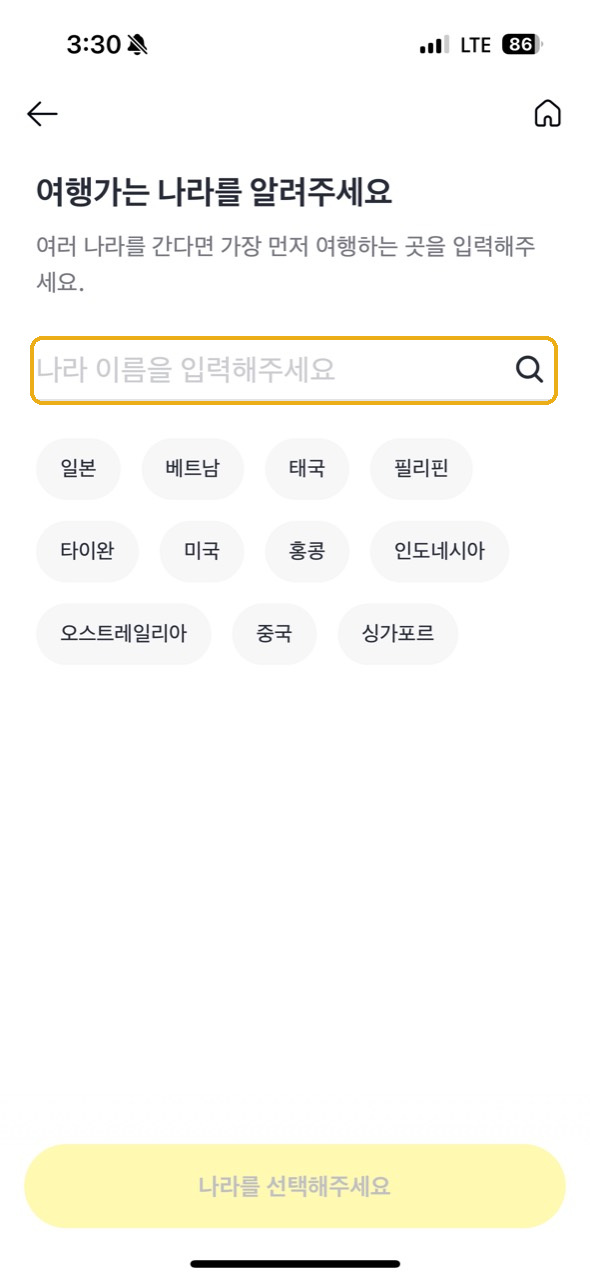This screenshot has width=590, height=1280.
Task: Select the 중국 chip
Action: 275,634
